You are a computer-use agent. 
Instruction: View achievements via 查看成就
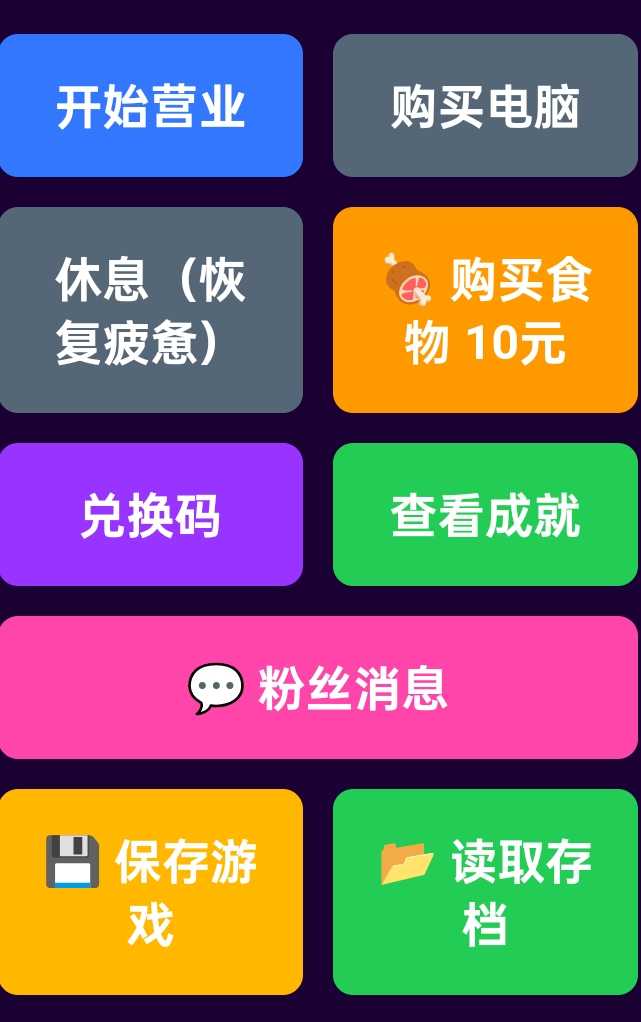(x=485, y=515)
